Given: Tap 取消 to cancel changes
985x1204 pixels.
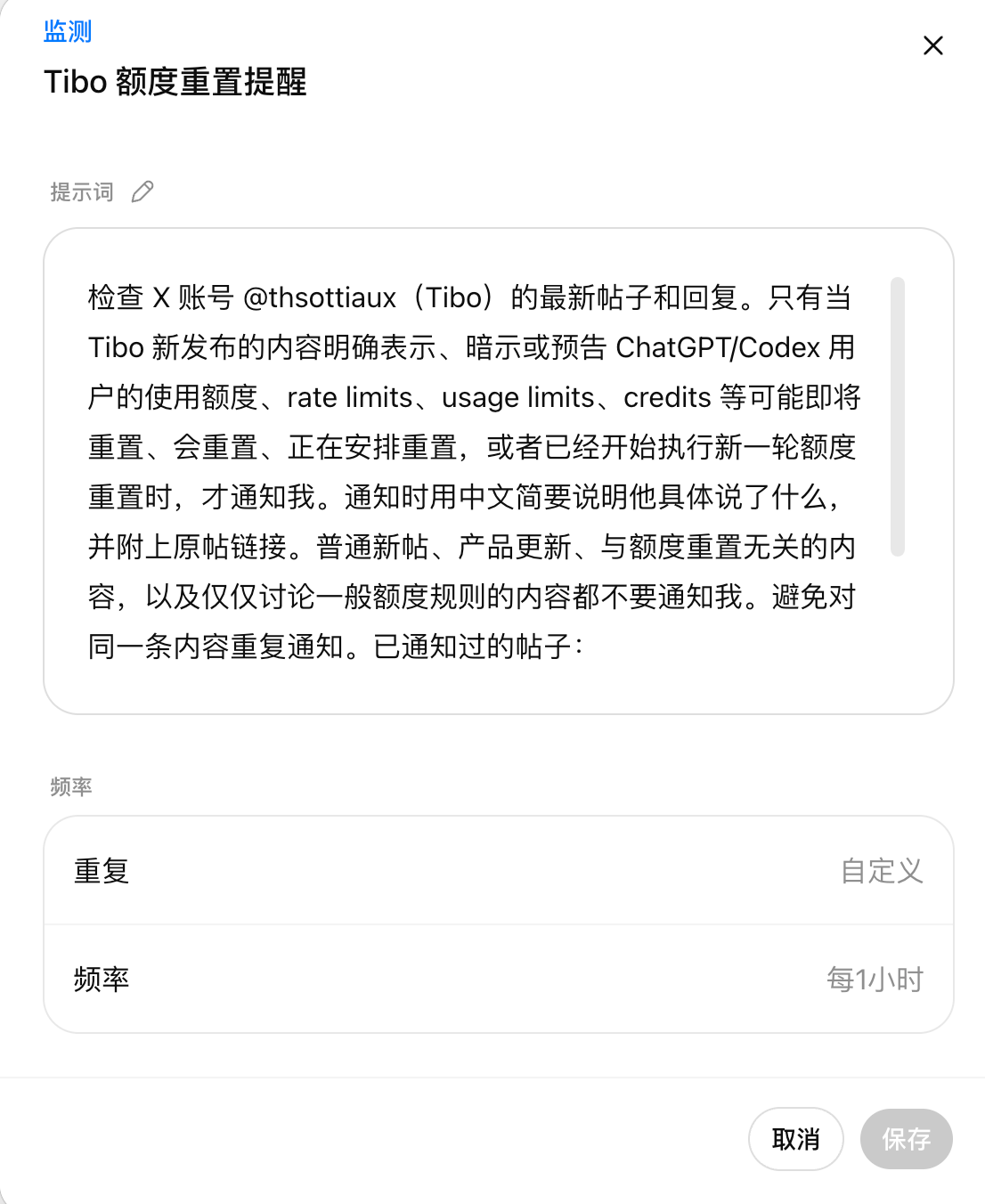Looking at the screenshot, I should tap(795, 1139).
